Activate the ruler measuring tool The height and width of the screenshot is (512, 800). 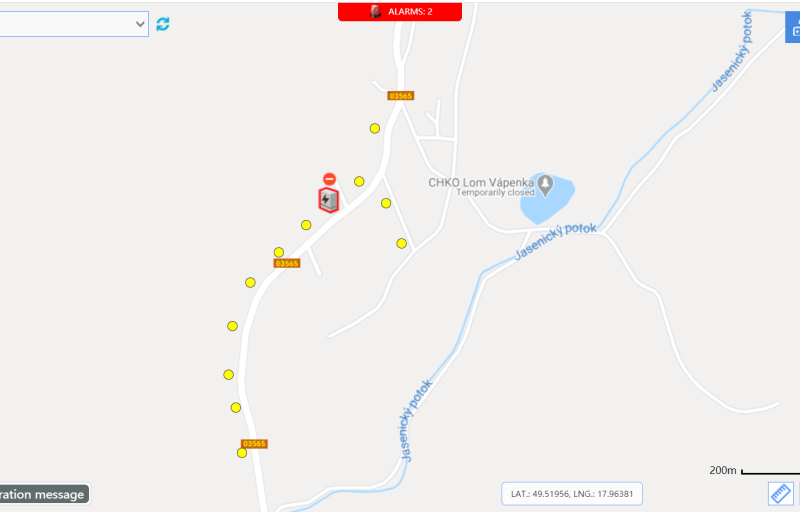click(x=780, y=493)
